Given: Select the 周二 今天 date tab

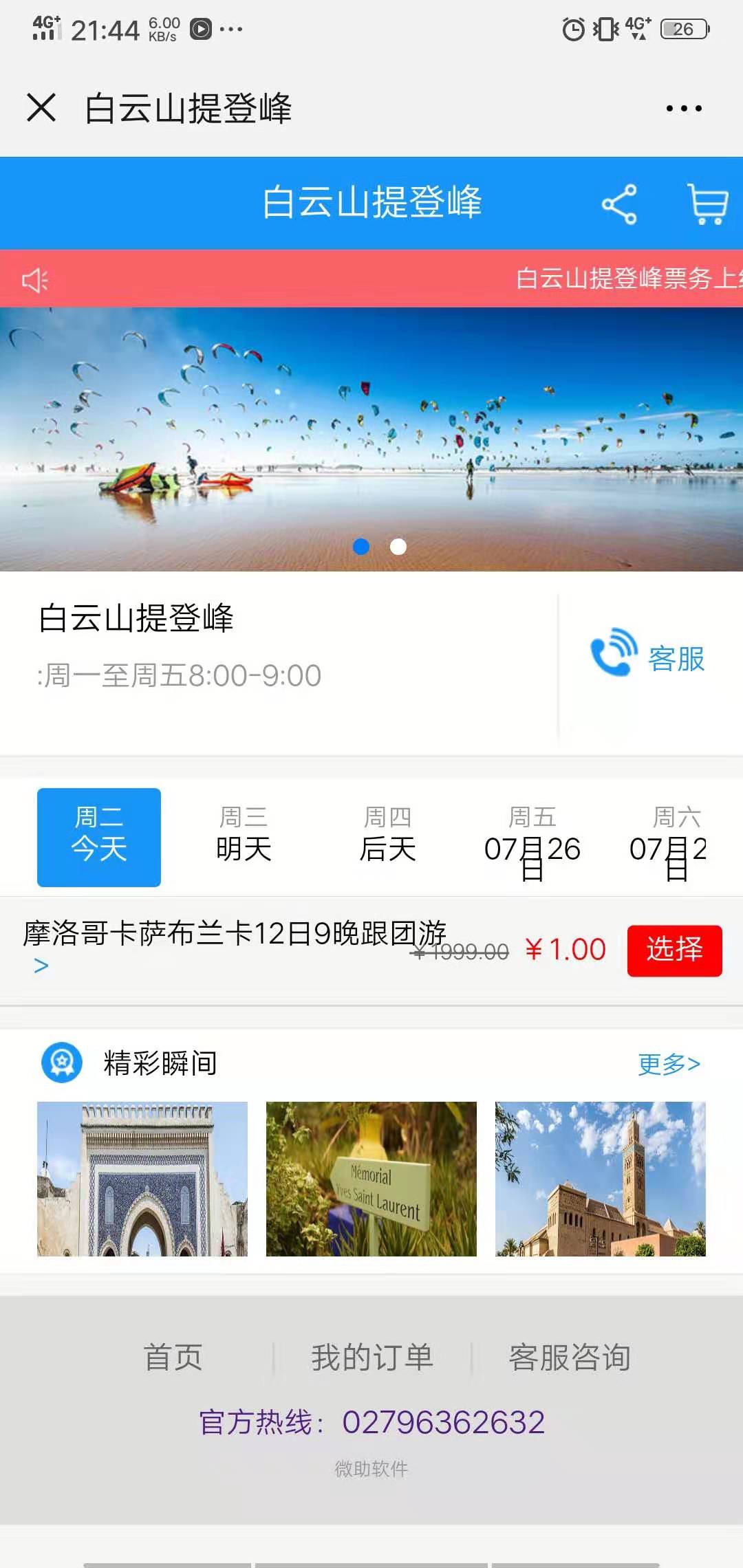Looking at the screenshot, I should pyautogui.click(x=99, y=837).
